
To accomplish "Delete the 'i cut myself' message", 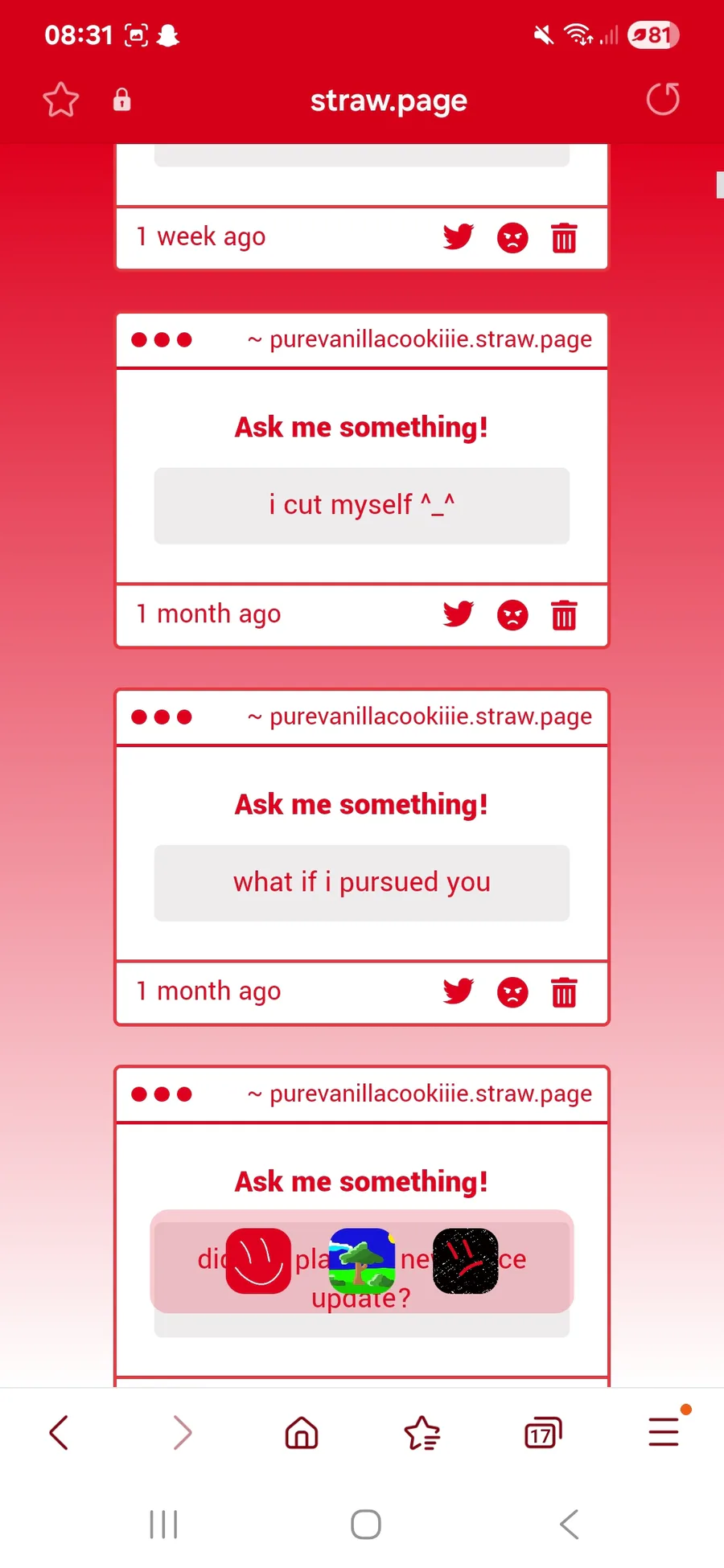I will point(564,615).
